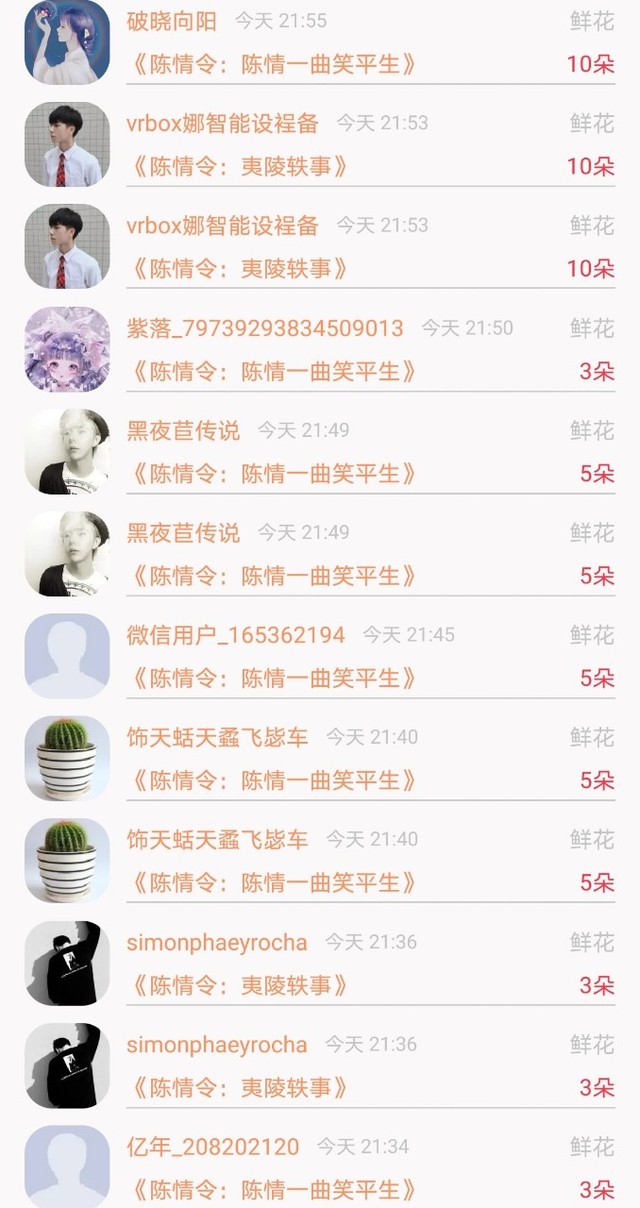Image resolution: width=640 pixels, height=1208 pixels.
Task: Open the book title in 破晓向阳's row
Action: pos(272,65)
